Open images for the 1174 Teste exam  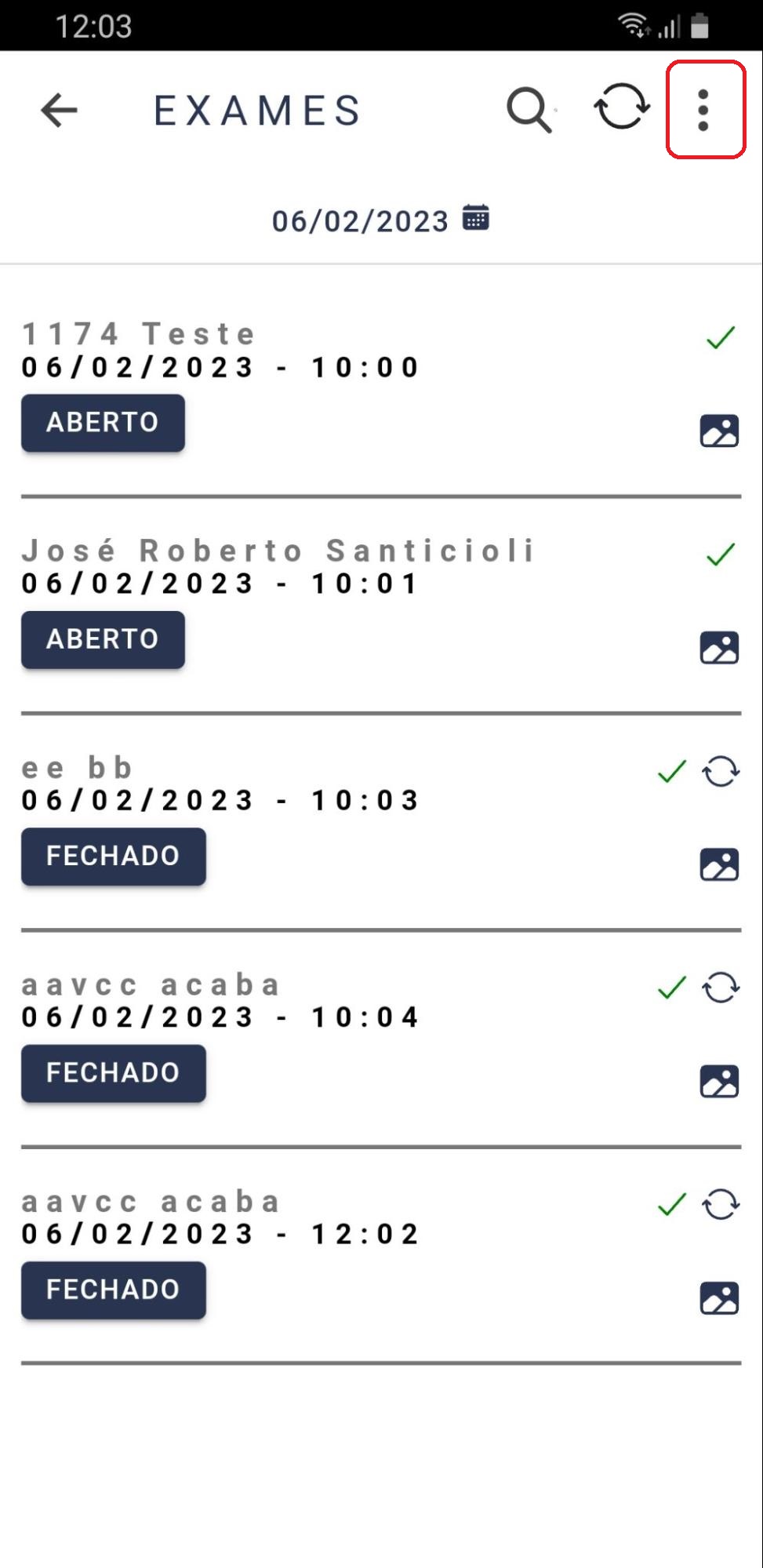(719, 431)
